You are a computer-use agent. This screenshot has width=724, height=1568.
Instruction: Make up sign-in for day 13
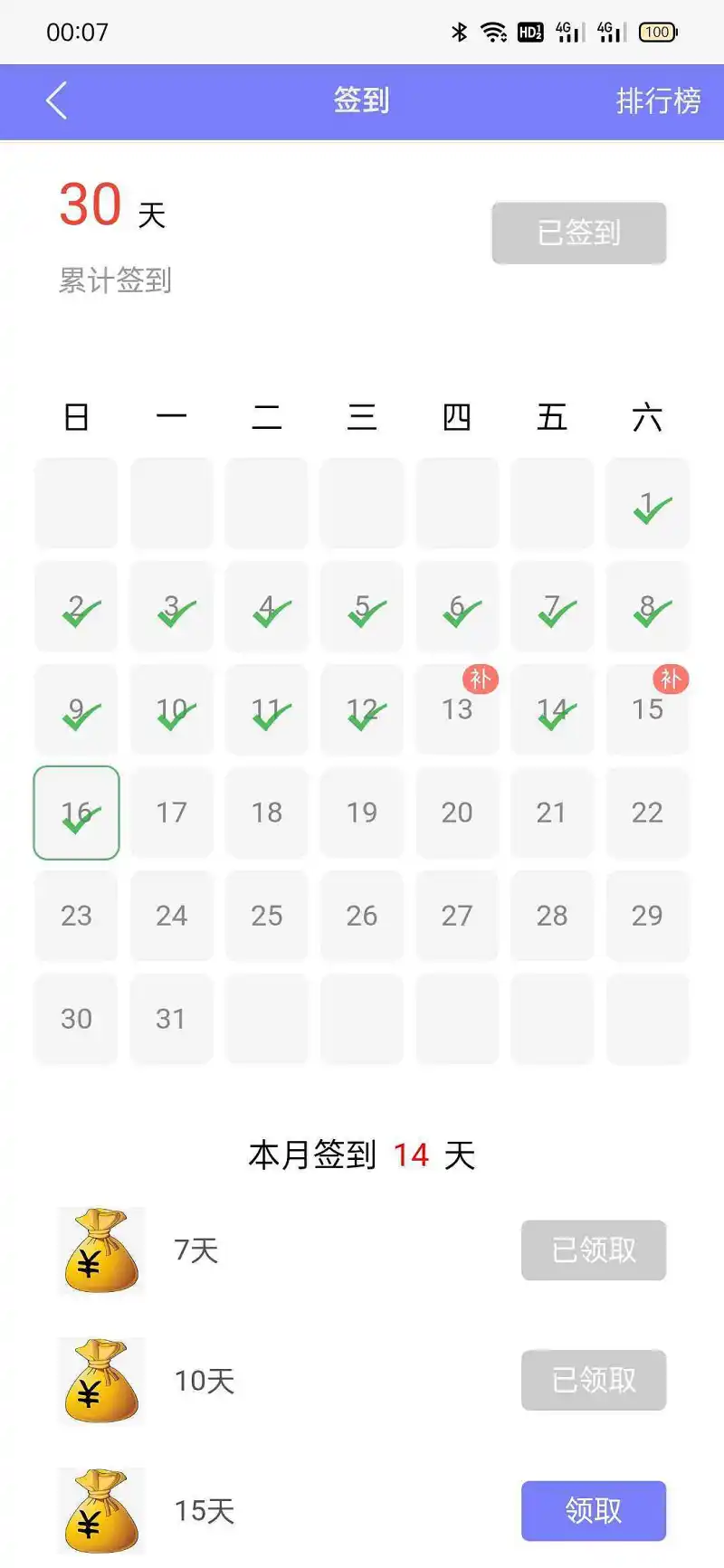(x=457, y=708)
